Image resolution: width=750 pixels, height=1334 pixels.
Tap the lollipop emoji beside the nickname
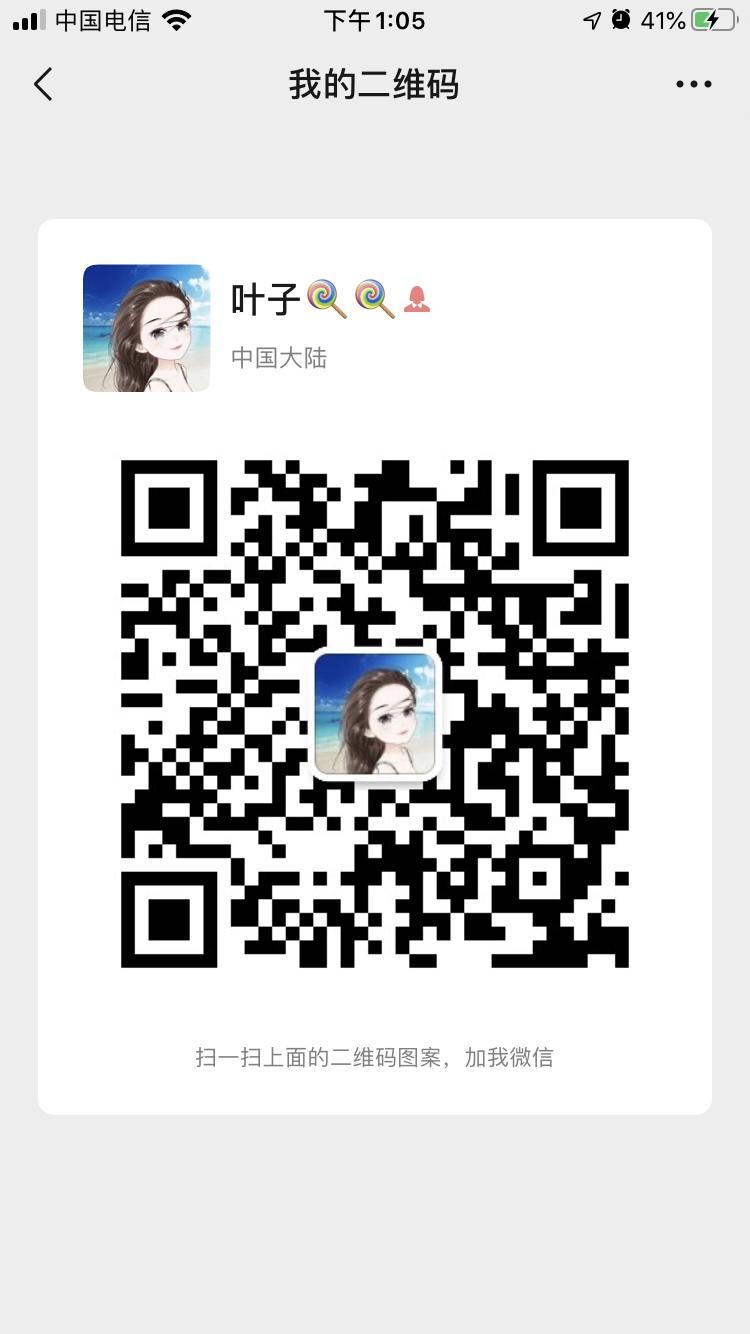[x=326, y=296]
